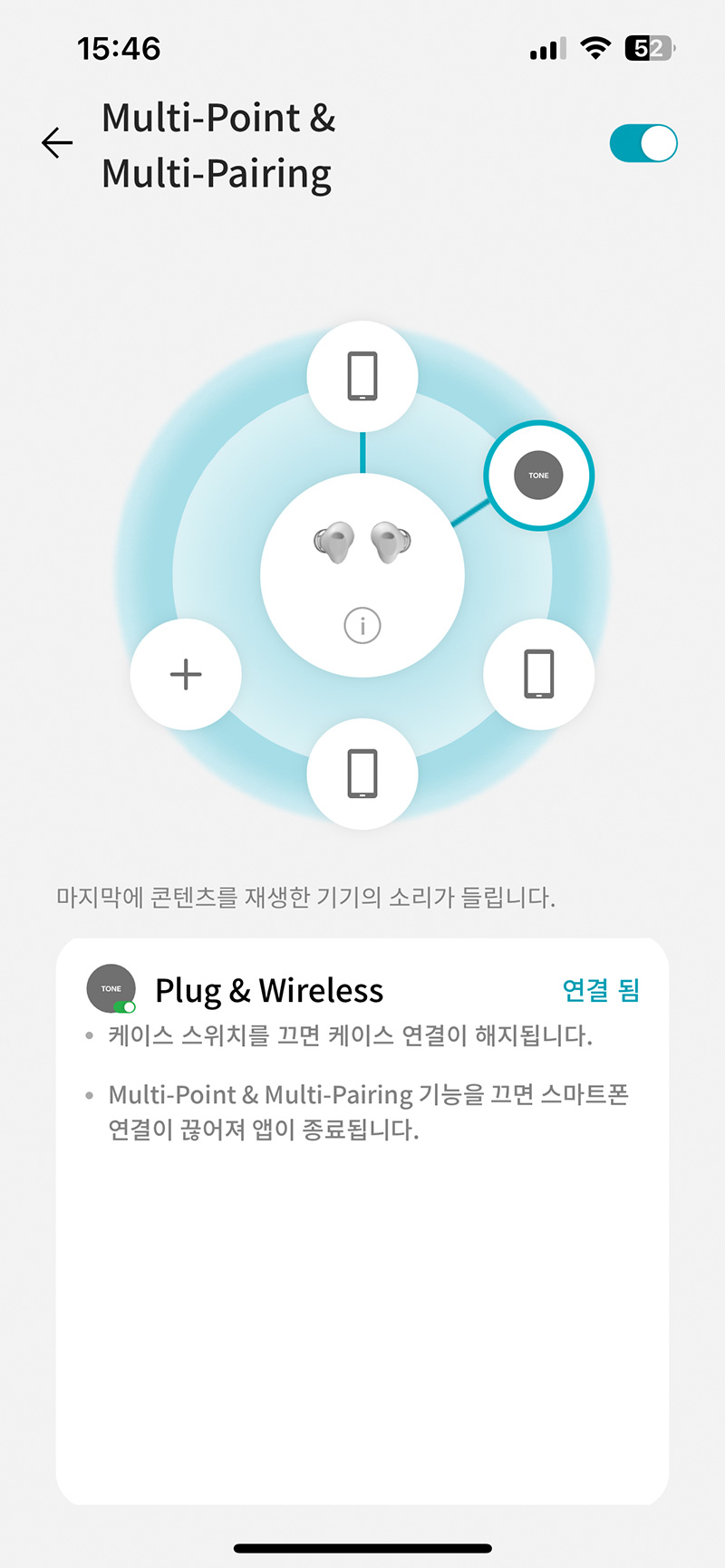The height and width of the screenshot is (1568, 725).
Task: Go back from Multi-Point & Multi-Pairing
Action: click(57, 143)
